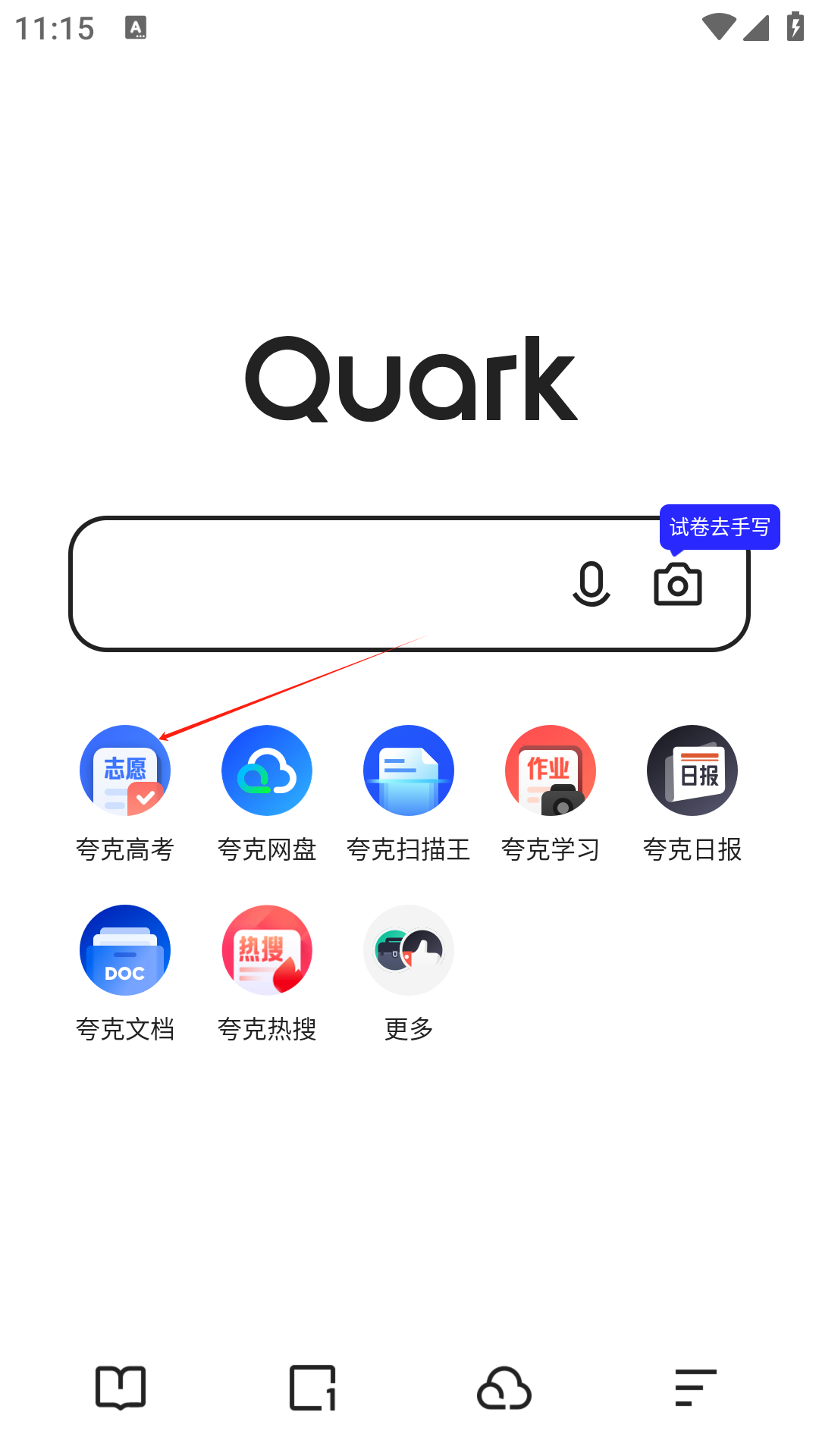Viewport: 819px width, 1456px height.
Task: Open 夸克学习 homework tool
Action: [x=551, y=770]
